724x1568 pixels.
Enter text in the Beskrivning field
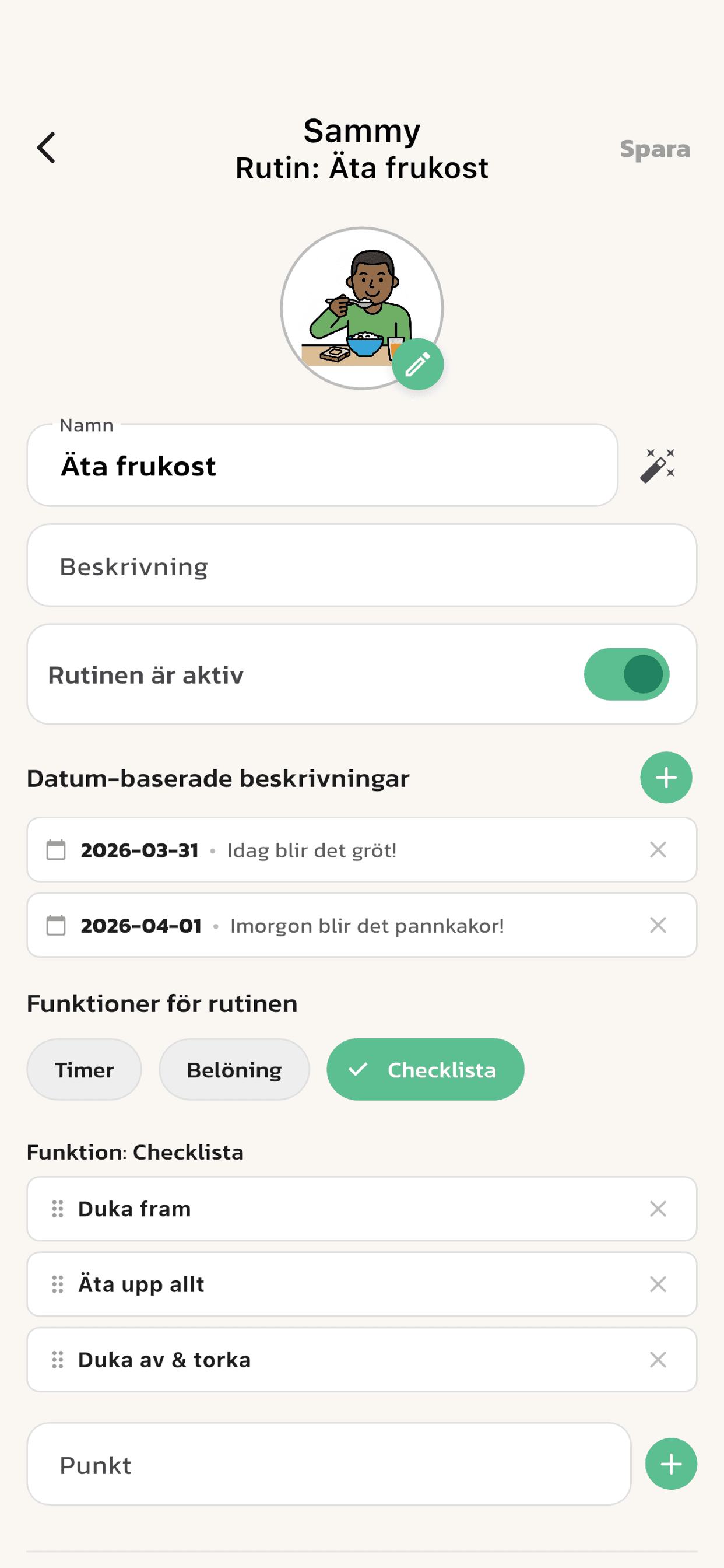point(361,566)
